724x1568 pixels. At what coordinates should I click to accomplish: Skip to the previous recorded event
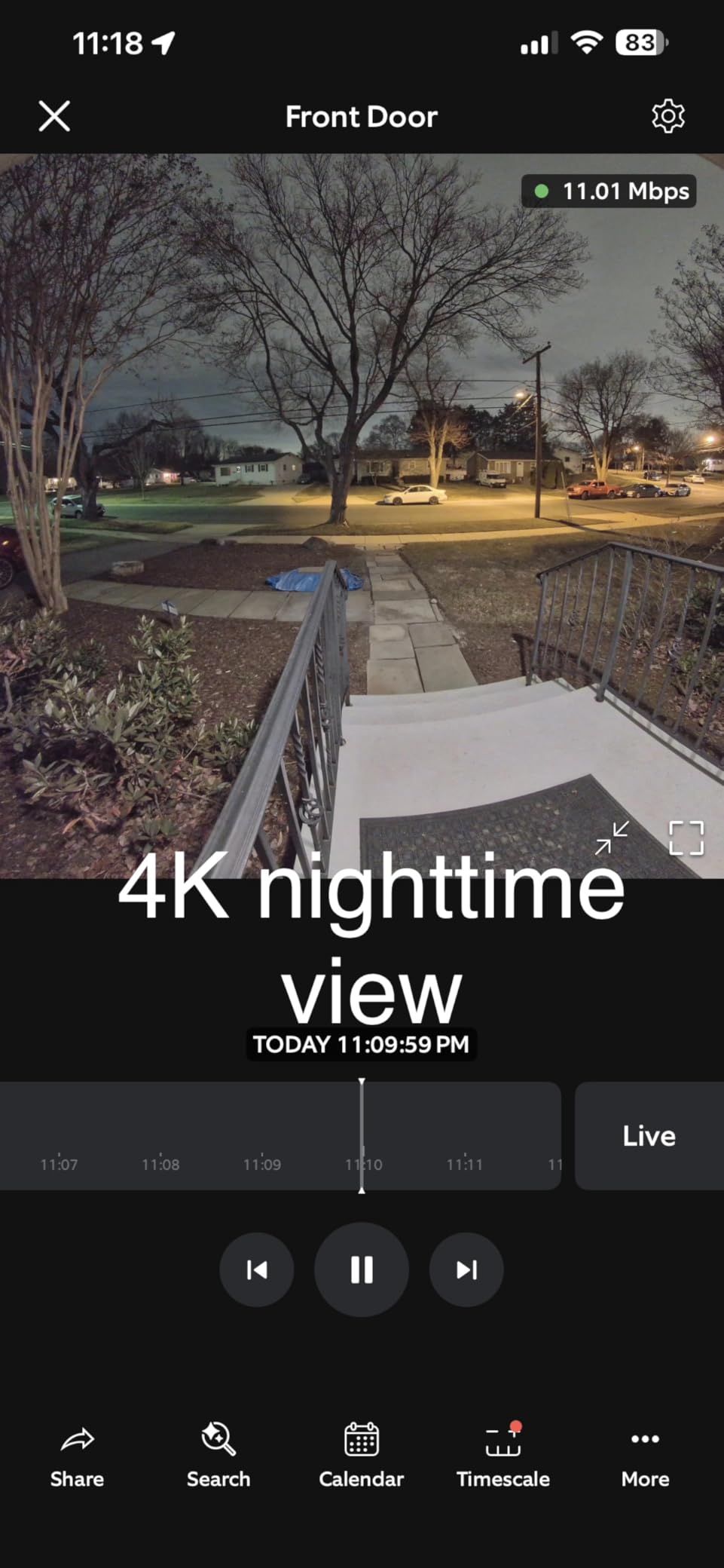pyautogui.click(x=256, y=1269)
